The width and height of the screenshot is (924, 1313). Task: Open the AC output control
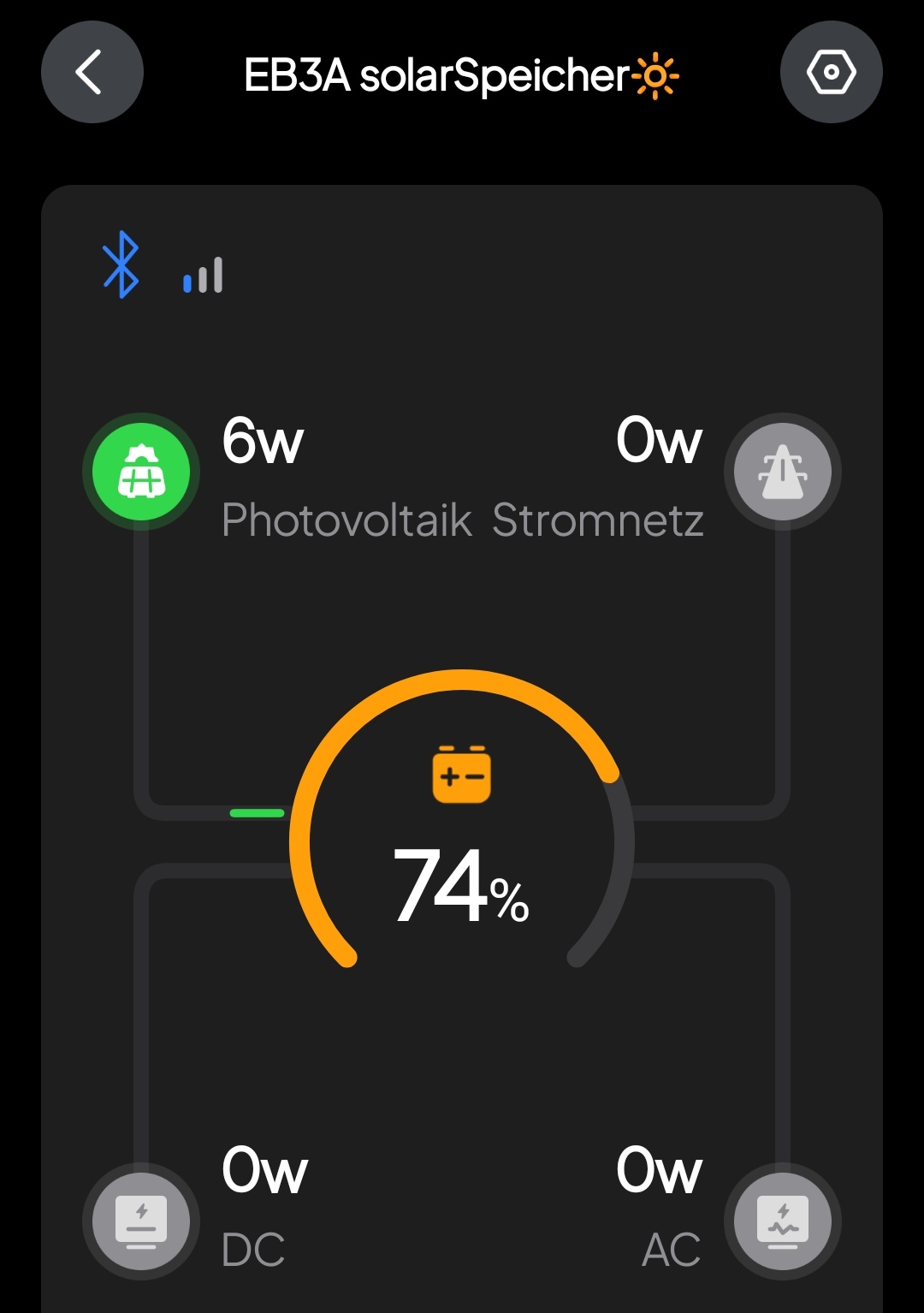(x=782, y=1221)
